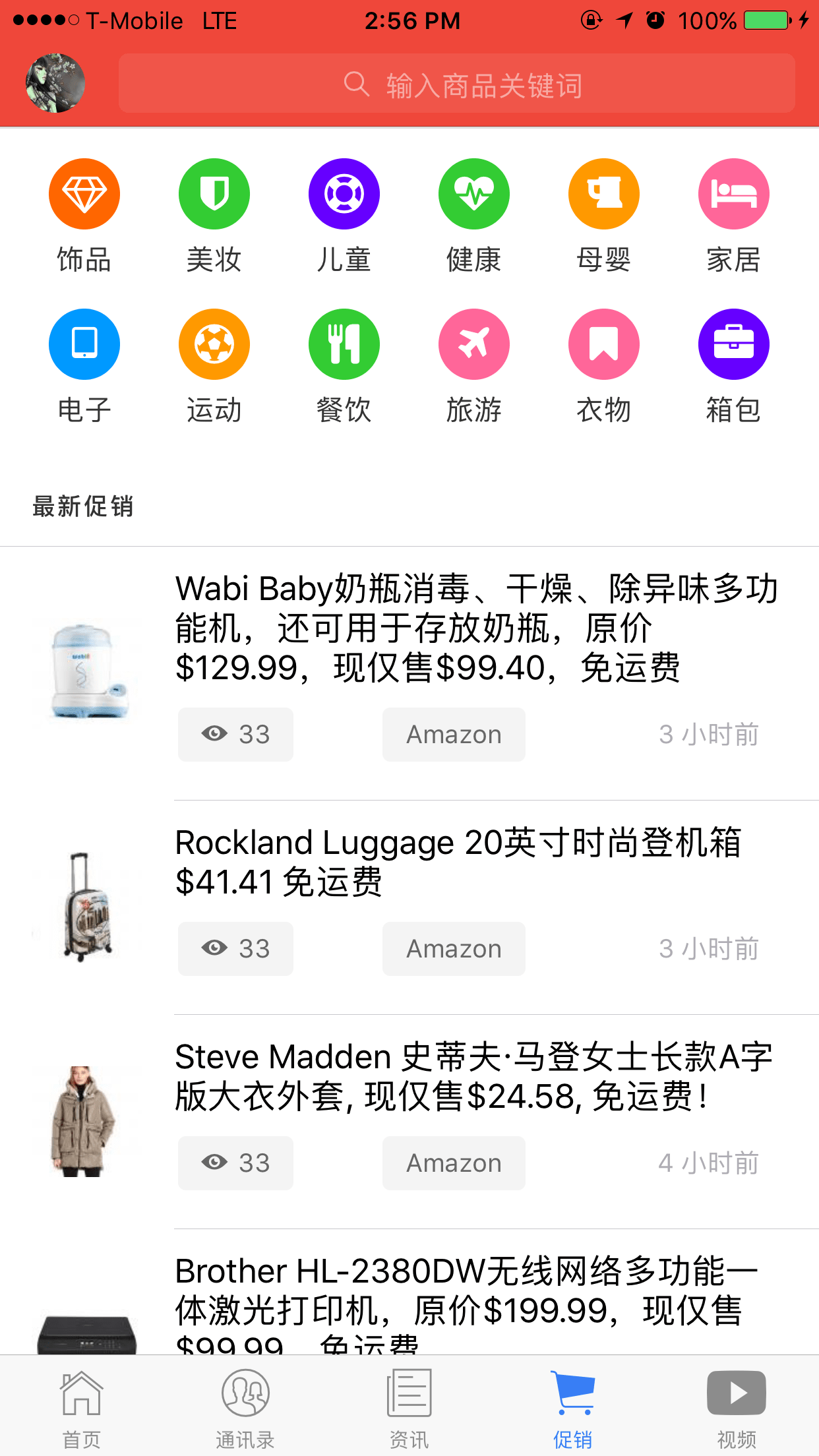Tap the product keyword search box

[456, 84]
